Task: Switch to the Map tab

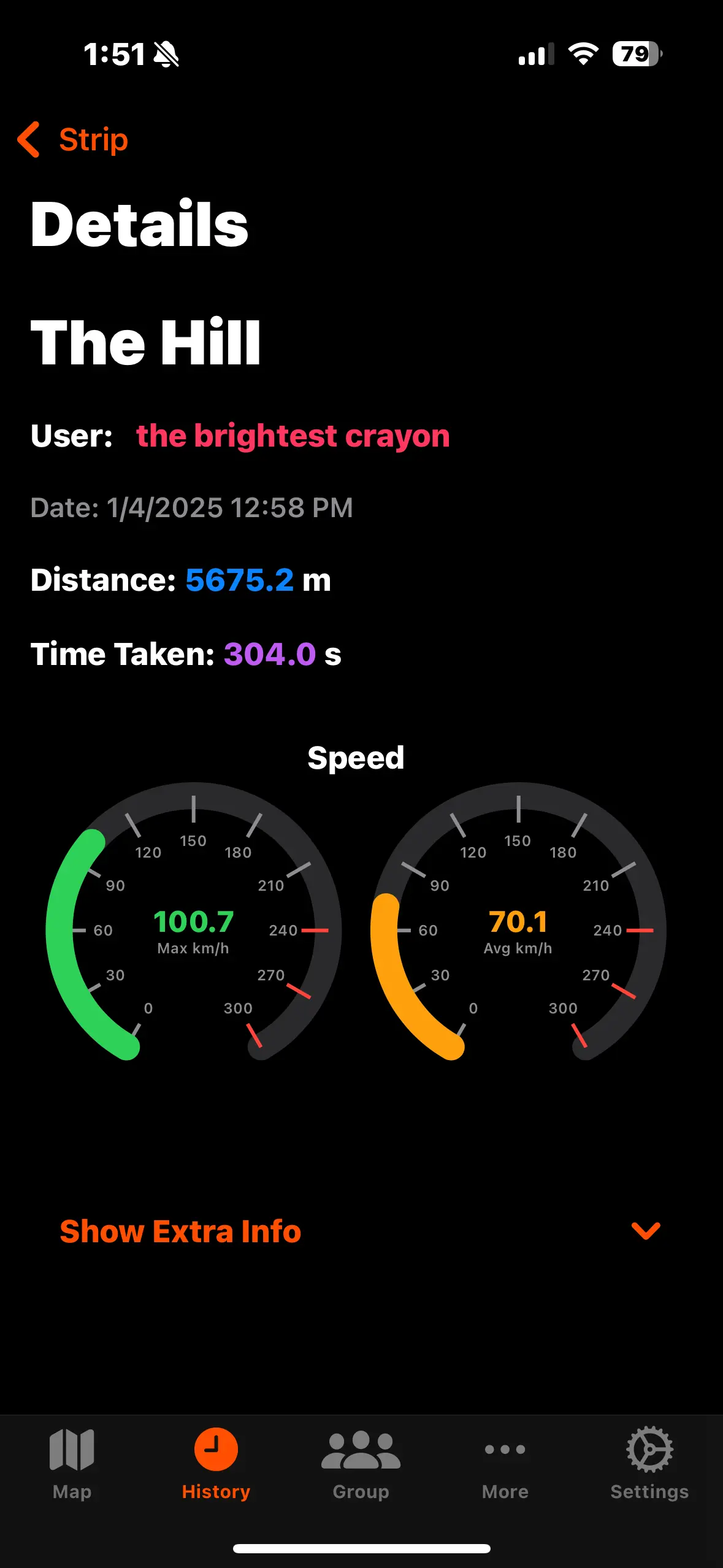Action: click(x=72, y=1464)
